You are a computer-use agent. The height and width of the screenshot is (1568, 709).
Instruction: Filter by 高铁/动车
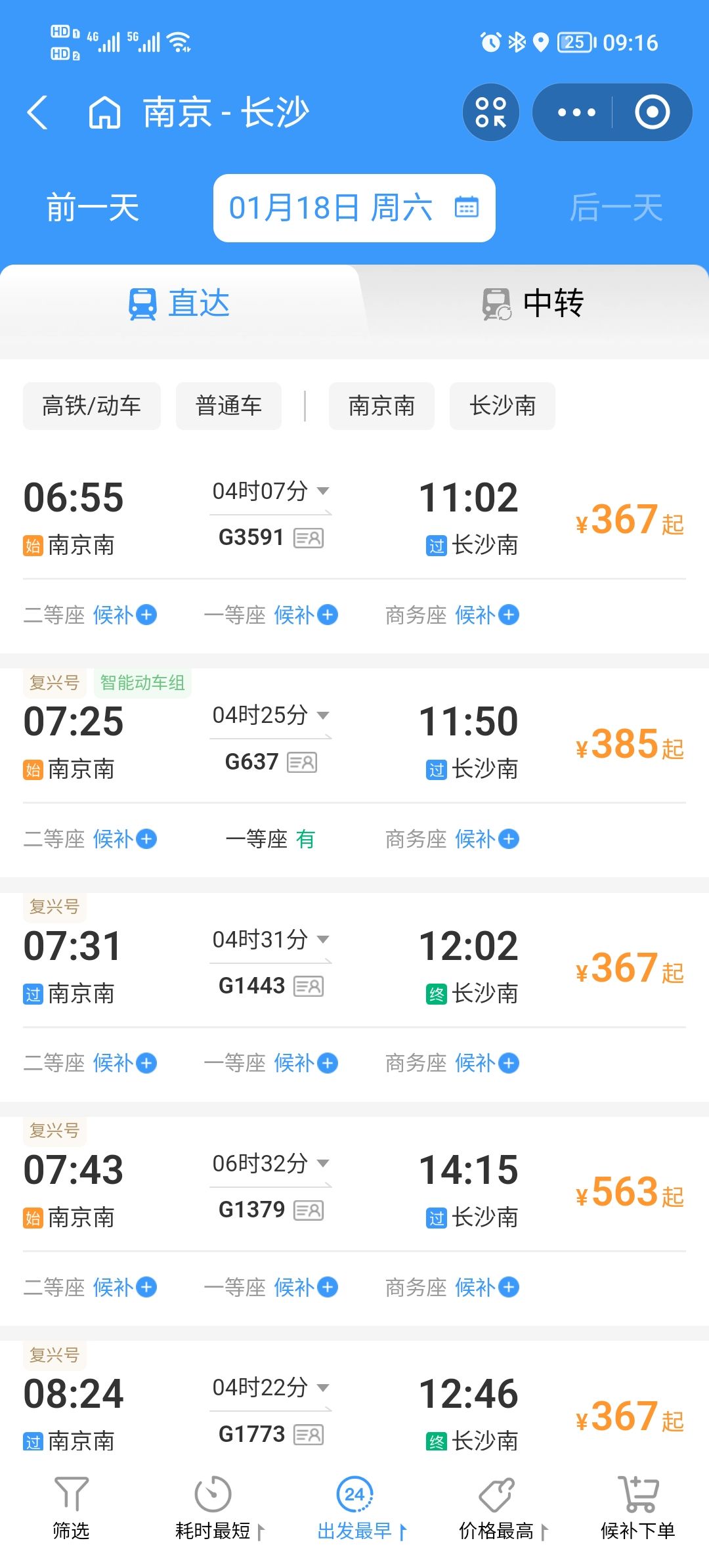[x=92, y=406]
